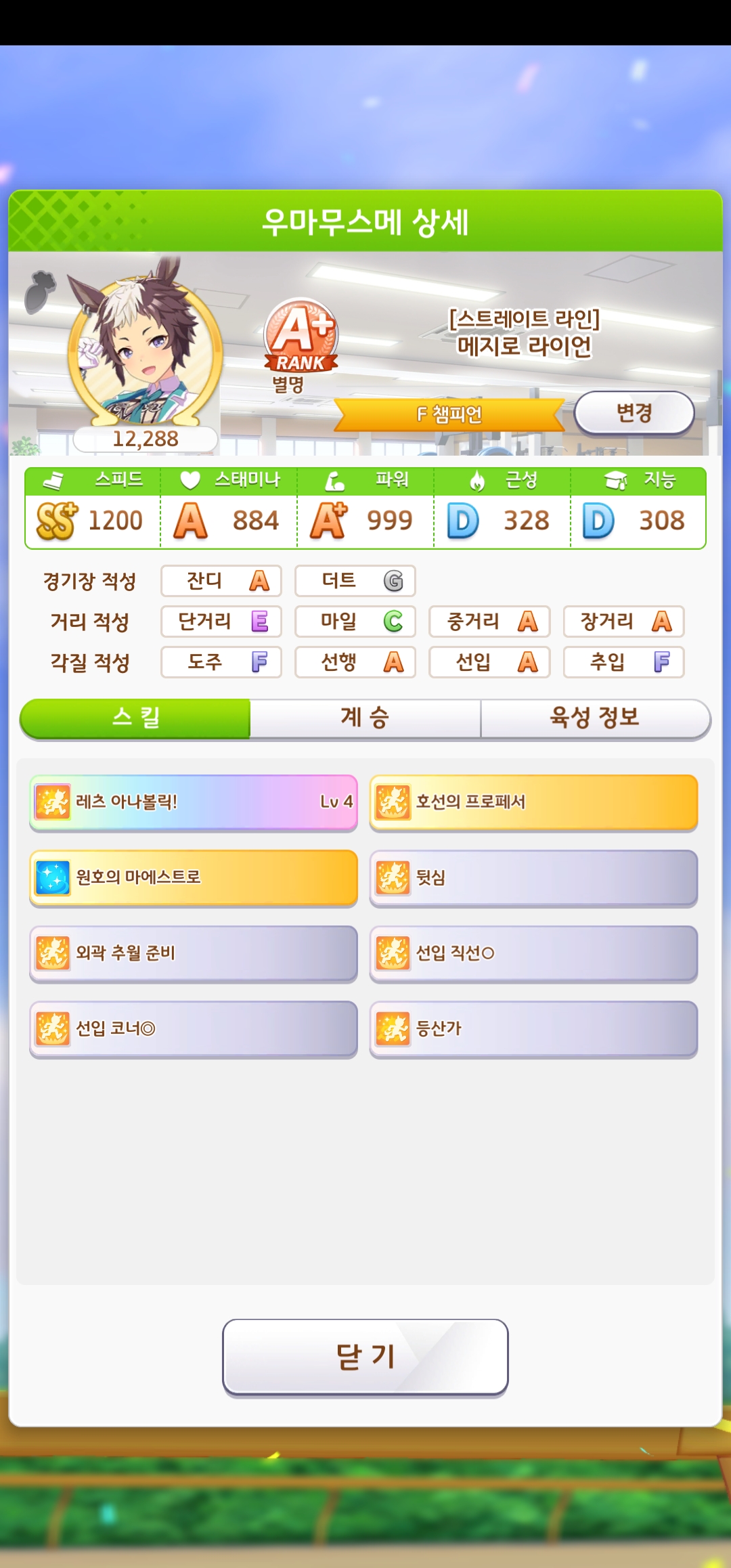The image size is (731, 1568).
Task: Open the 뒷심 skill details
Action: pos(533,878)
